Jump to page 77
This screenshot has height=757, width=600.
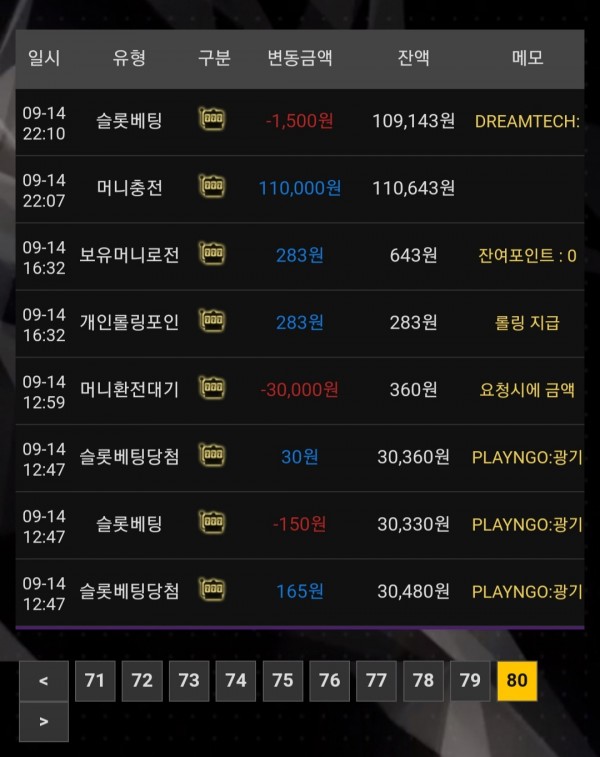click(376, 681)
